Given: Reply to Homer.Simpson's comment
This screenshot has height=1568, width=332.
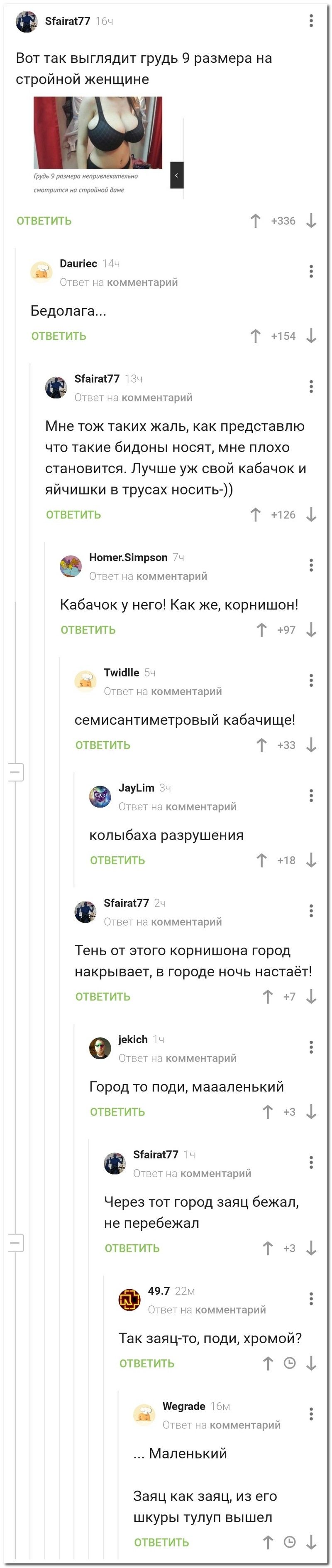Looking at the screenshot, I should pyautogui.click(x=88, y=629).
